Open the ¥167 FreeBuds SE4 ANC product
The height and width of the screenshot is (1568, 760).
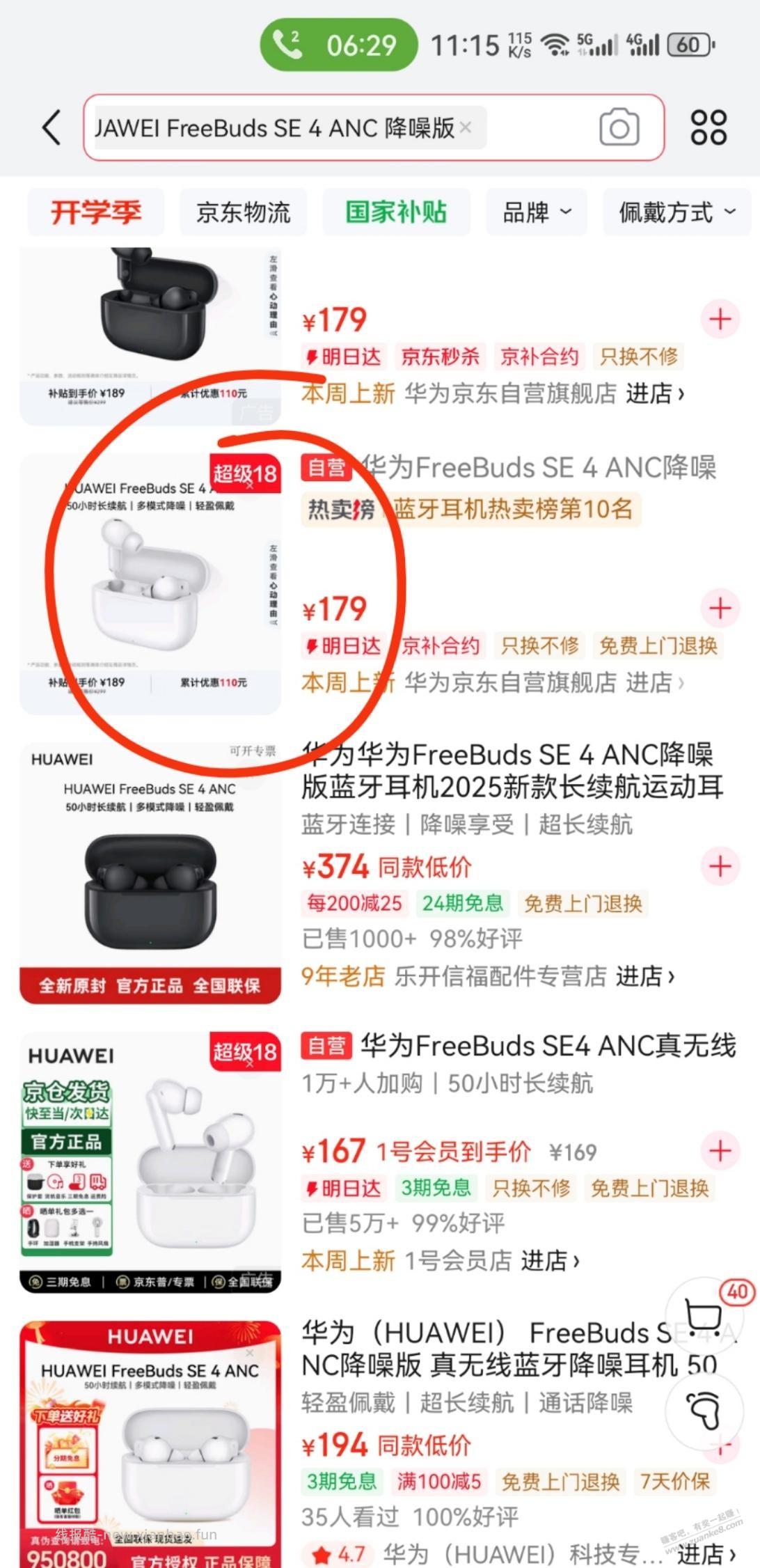click(x=547, y=1046)
